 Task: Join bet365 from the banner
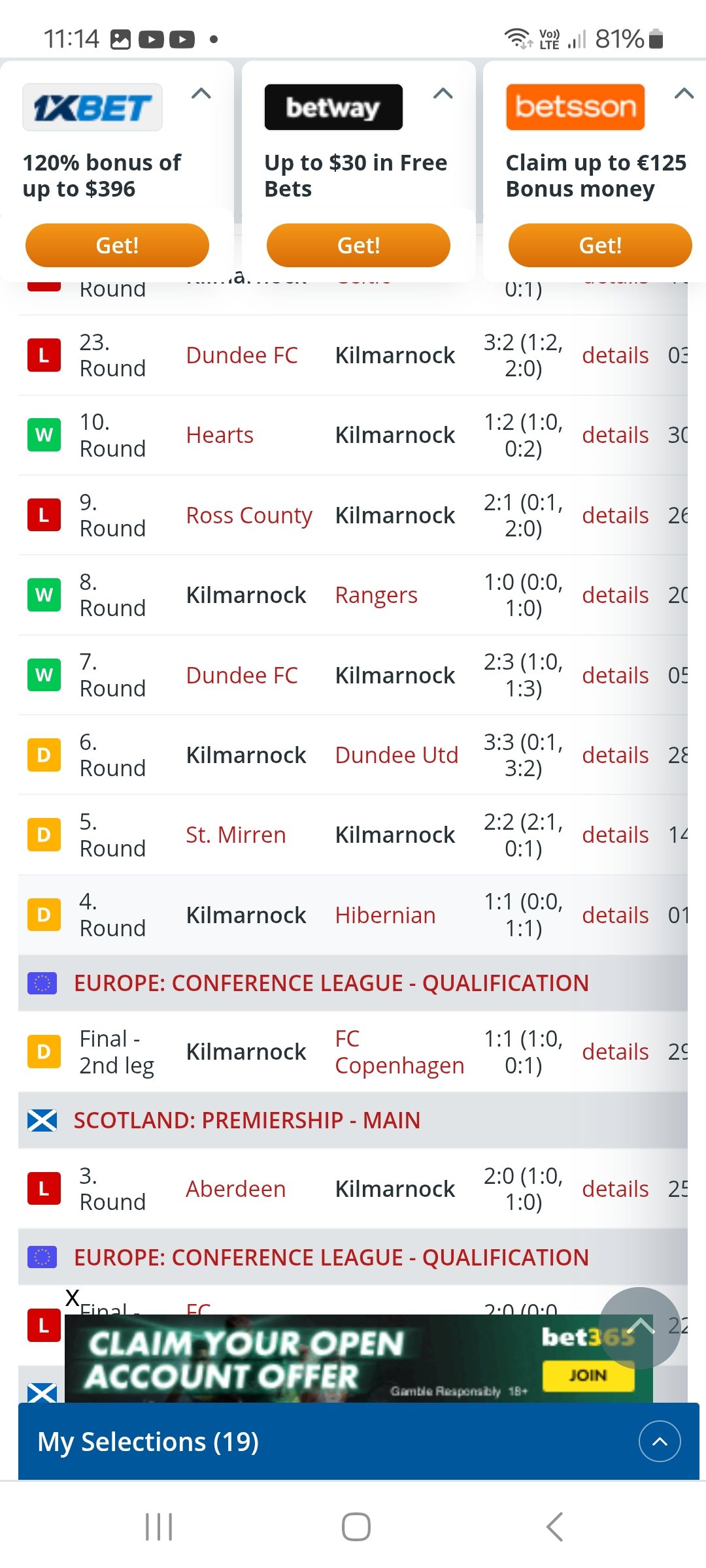click(588, 1375)
